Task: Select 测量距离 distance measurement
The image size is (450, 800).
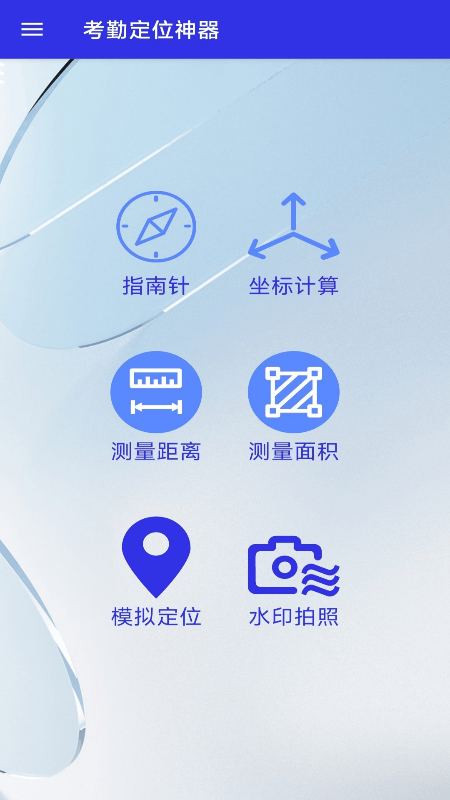Action: point(156,407)
